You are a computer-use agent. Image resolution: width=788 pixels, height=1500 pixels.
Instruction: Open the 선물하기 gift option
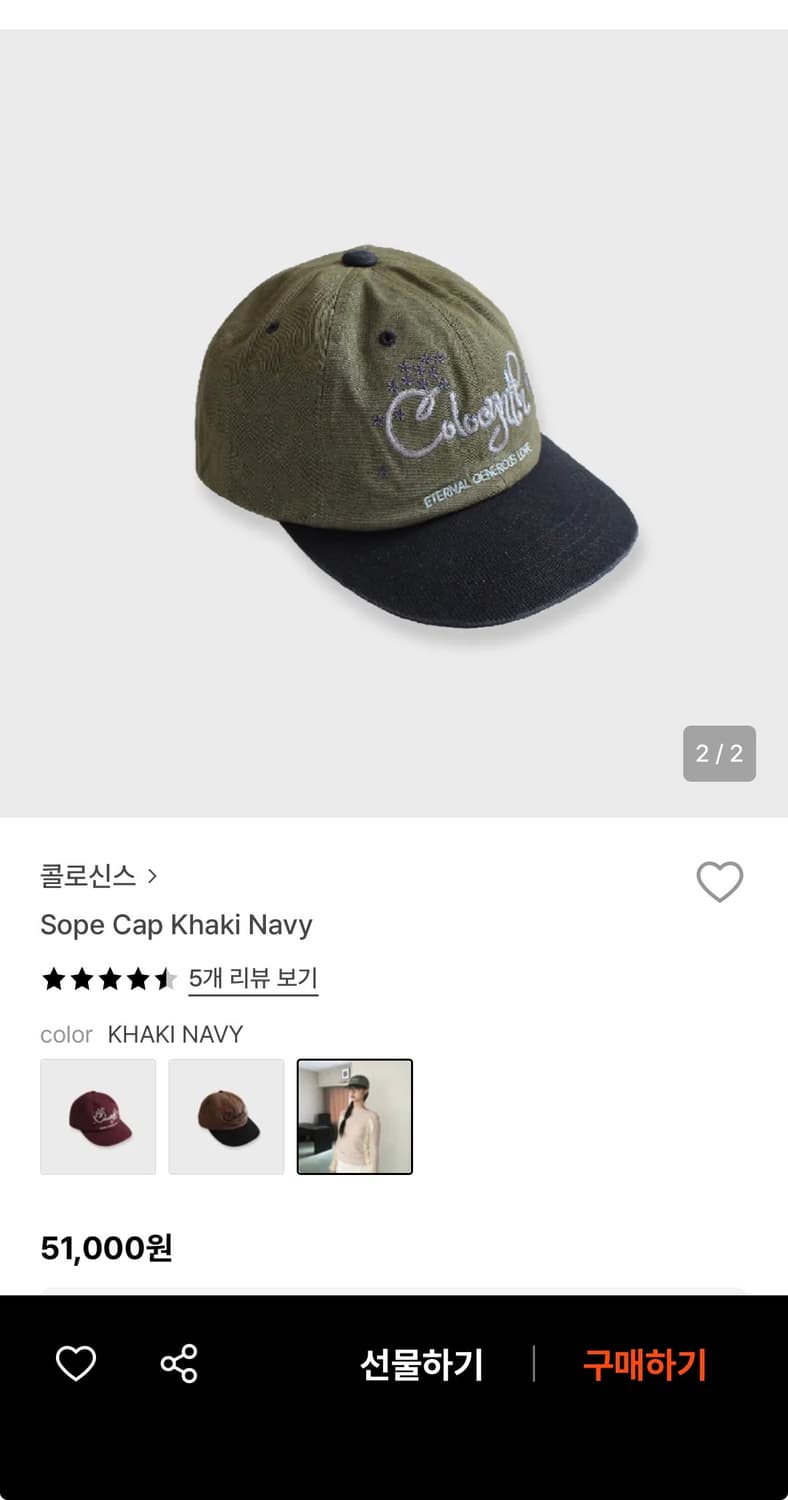(421, 1364)
